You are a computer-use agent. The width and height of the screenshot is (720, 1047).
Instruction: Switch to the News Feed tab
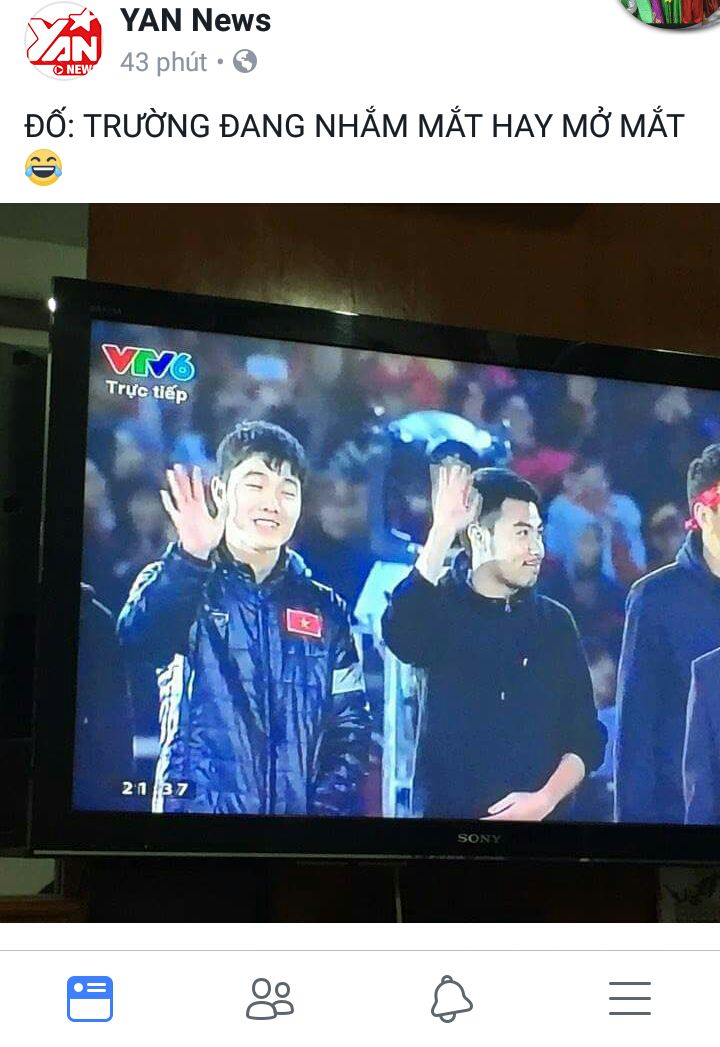90,998
